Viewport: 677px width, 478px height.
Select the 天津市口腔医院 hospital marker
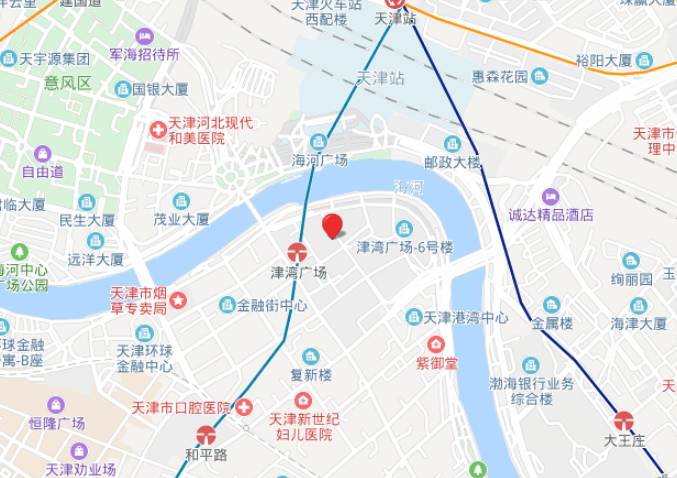(x=244, y=408)
